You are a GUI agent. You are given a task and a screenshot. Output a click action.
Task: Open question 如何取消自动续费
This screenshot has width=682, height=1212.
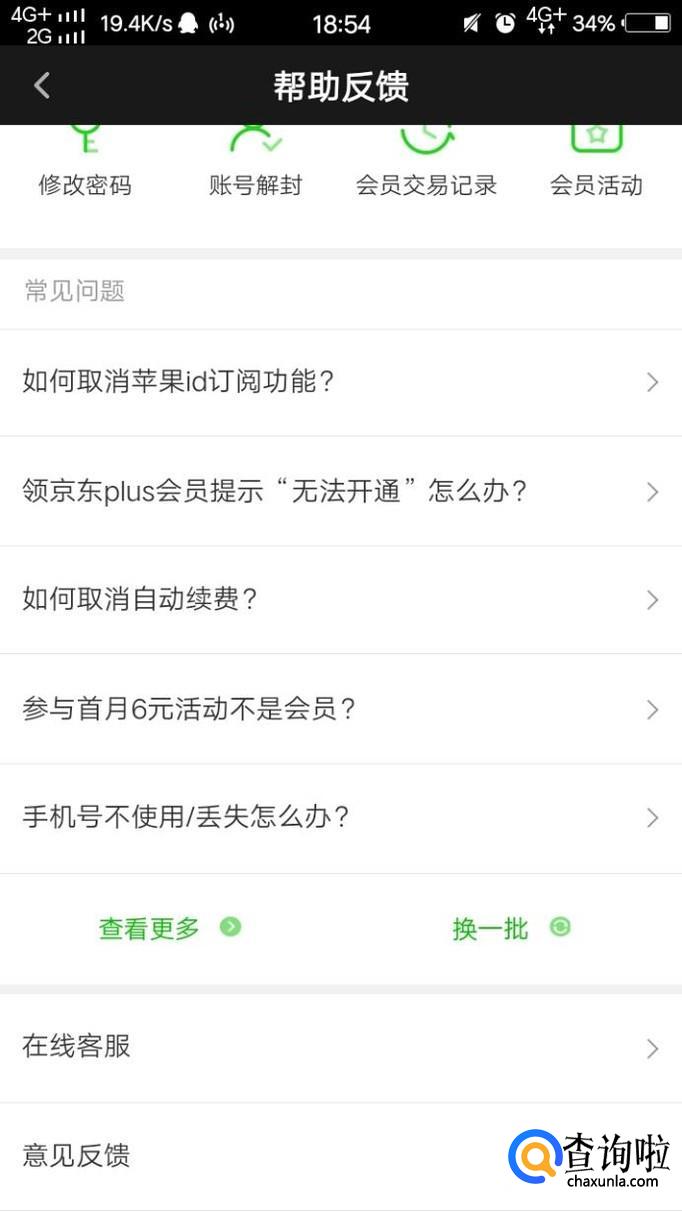[x=340, y=600]
